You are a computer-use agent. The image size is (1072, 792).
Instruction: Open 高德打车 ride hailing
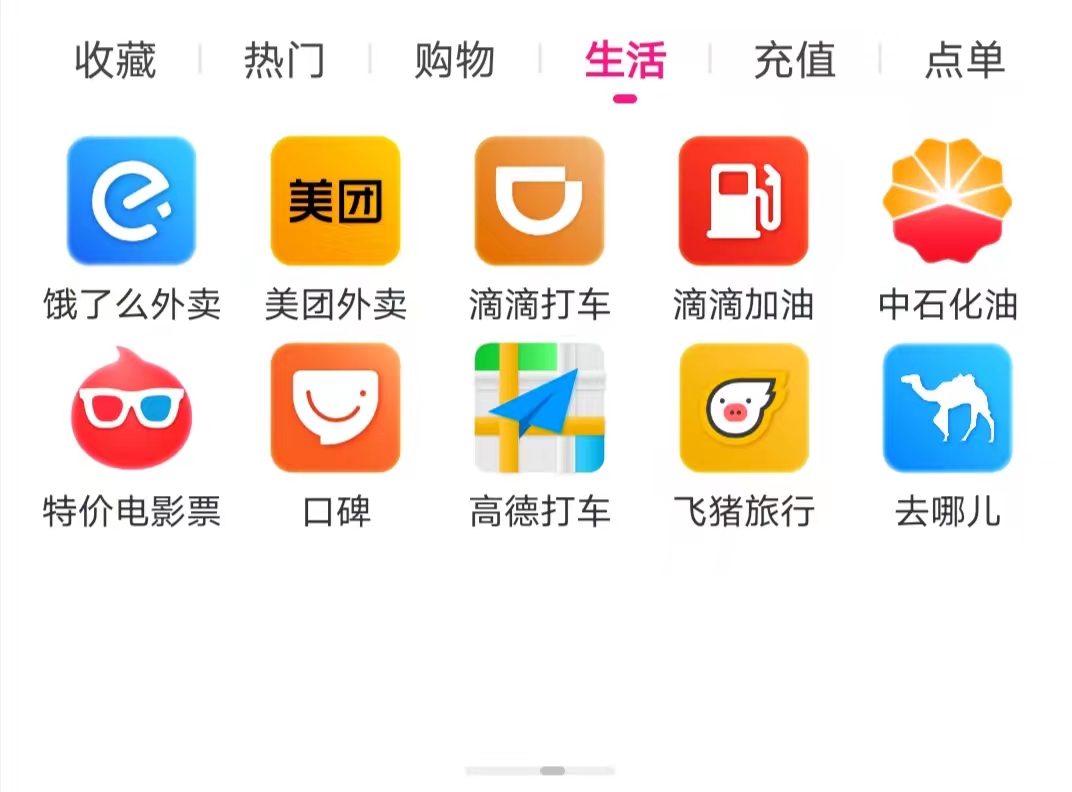tap(539, 408)
